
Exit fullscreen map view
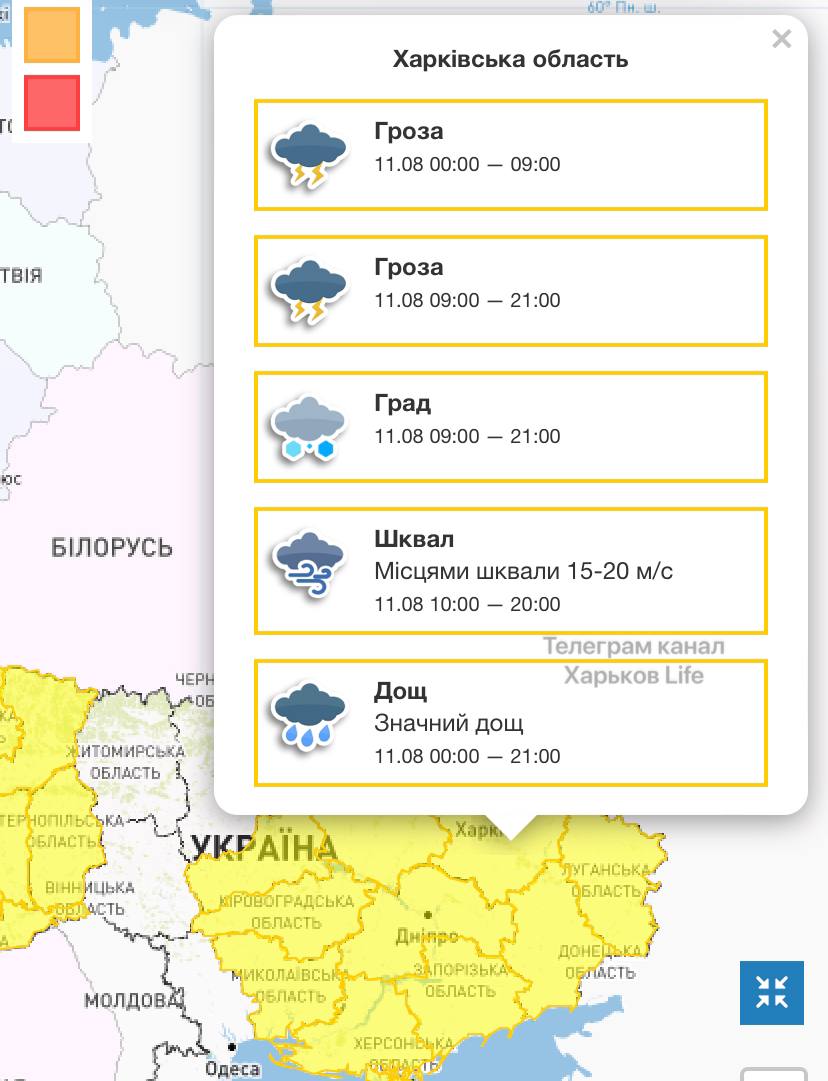pos(771,992)
